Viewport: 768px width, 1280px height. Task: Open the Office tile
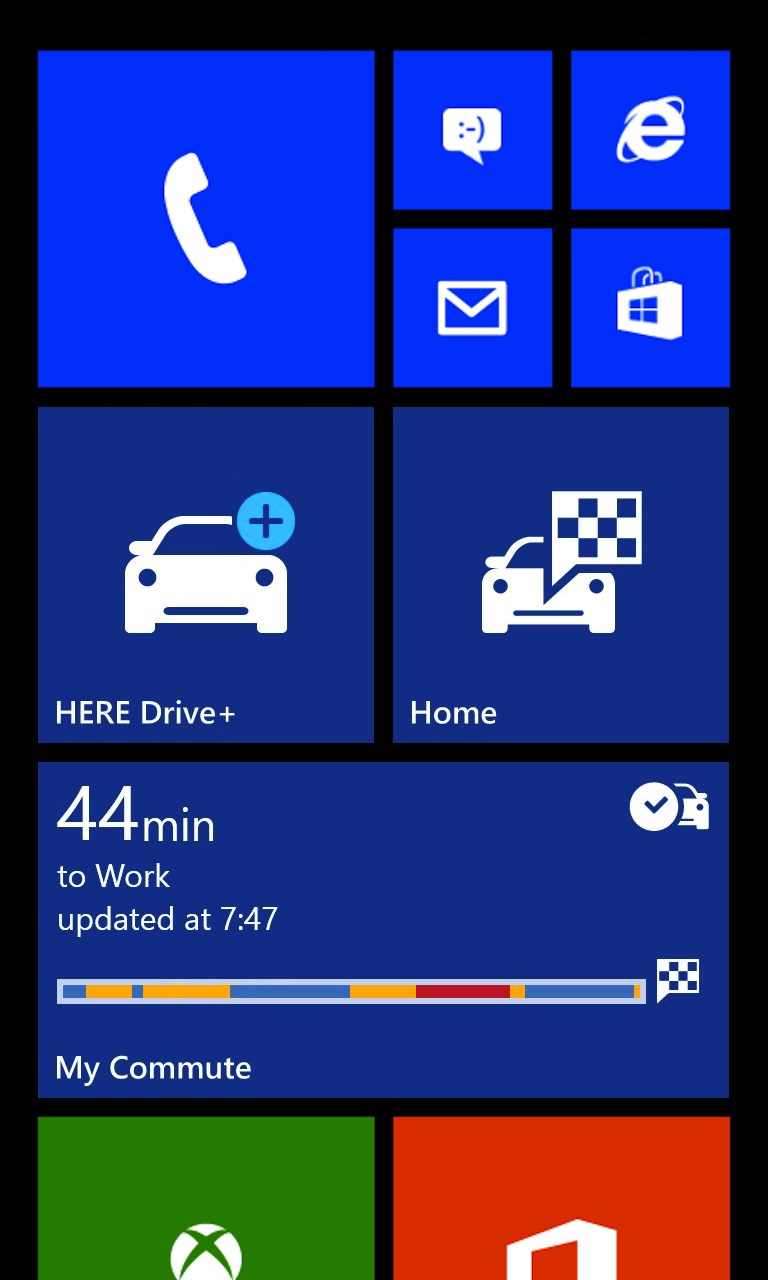click(561, 1200)
